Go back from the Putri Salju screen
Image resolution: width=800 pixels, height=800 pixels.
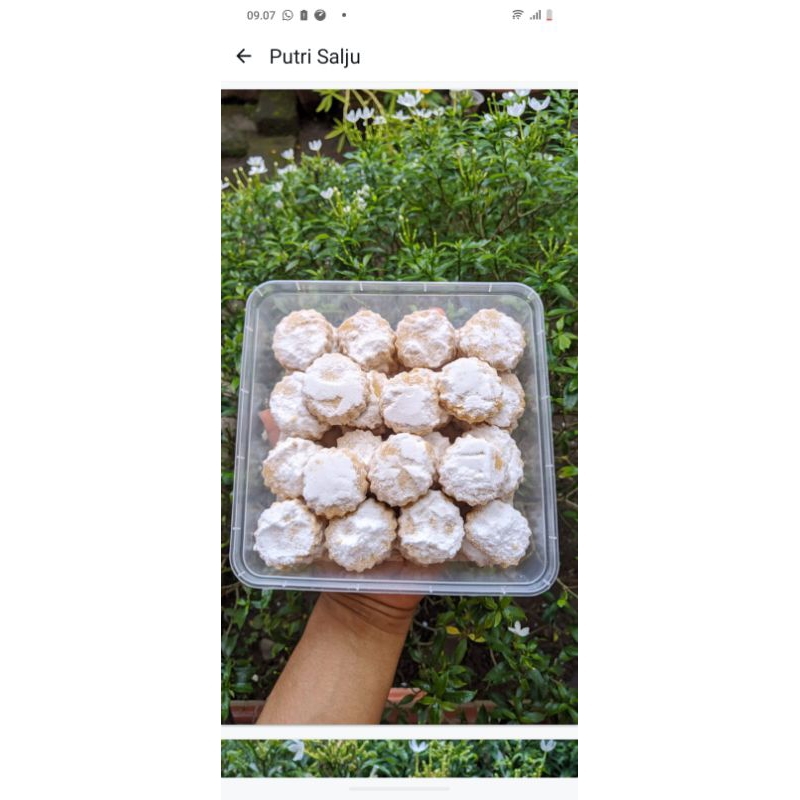point(243,56)
